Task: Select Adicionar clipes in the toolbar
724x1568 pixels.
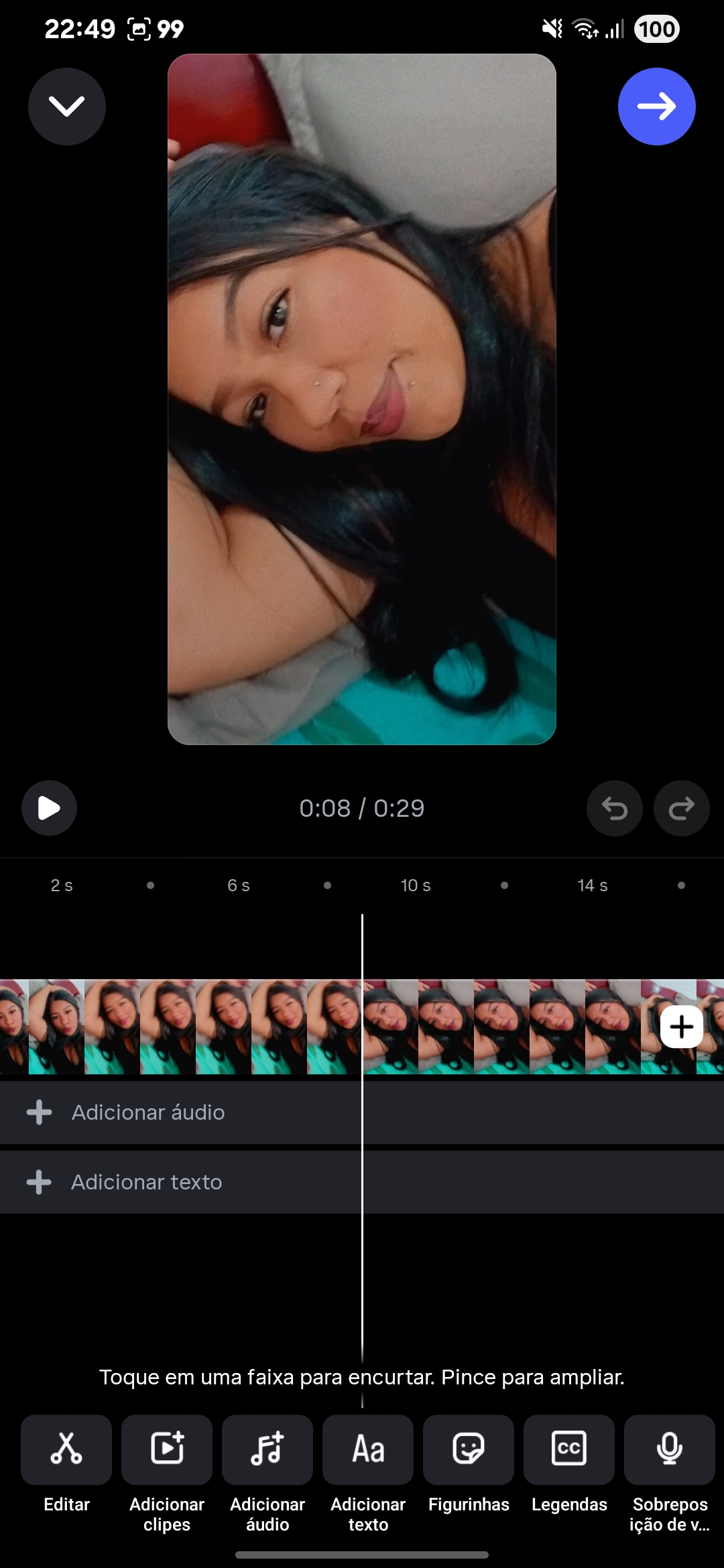Action: click(167, 1450)
